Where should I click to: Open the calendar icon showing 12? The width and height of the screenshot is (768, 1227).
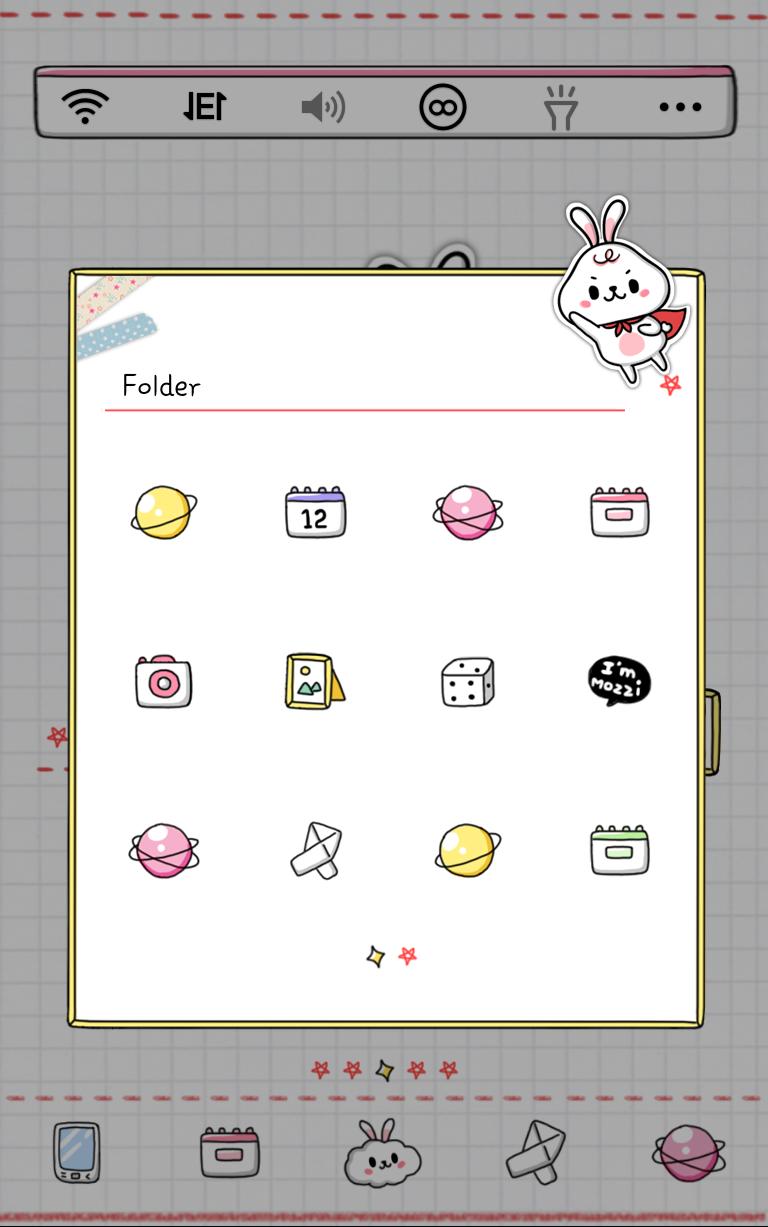click(x=315, y=512)
